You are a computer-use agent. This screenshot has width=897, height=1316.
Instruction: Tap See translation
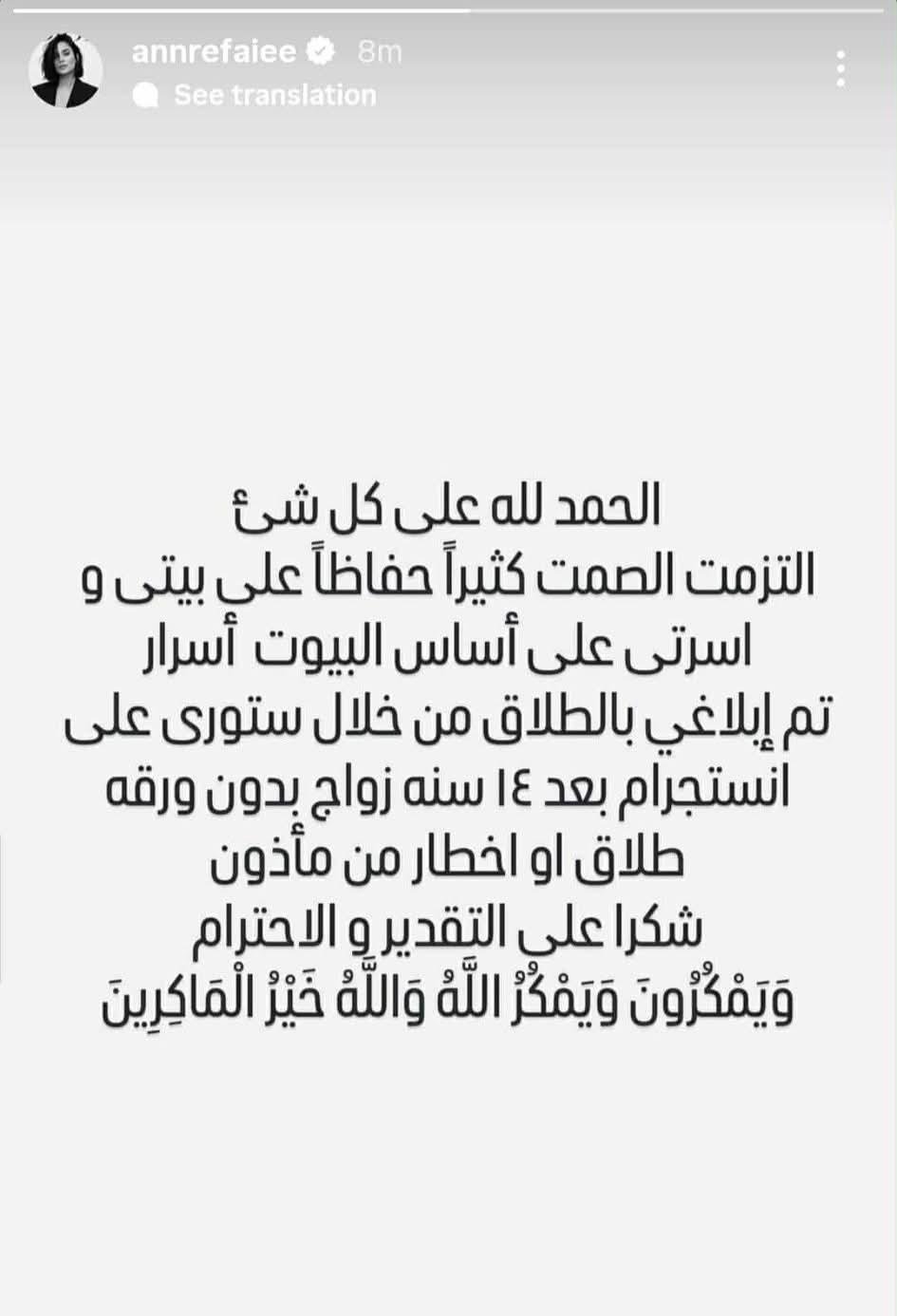click(x=274, y=95)
